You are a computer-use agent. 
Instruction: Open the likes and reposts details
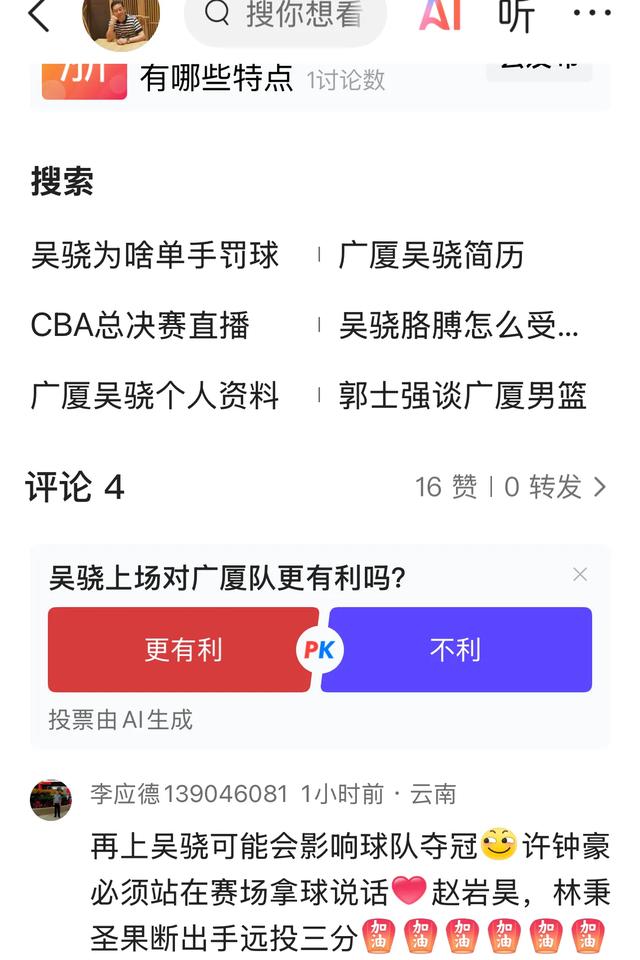pyautogui.click(x=512, y=487)
